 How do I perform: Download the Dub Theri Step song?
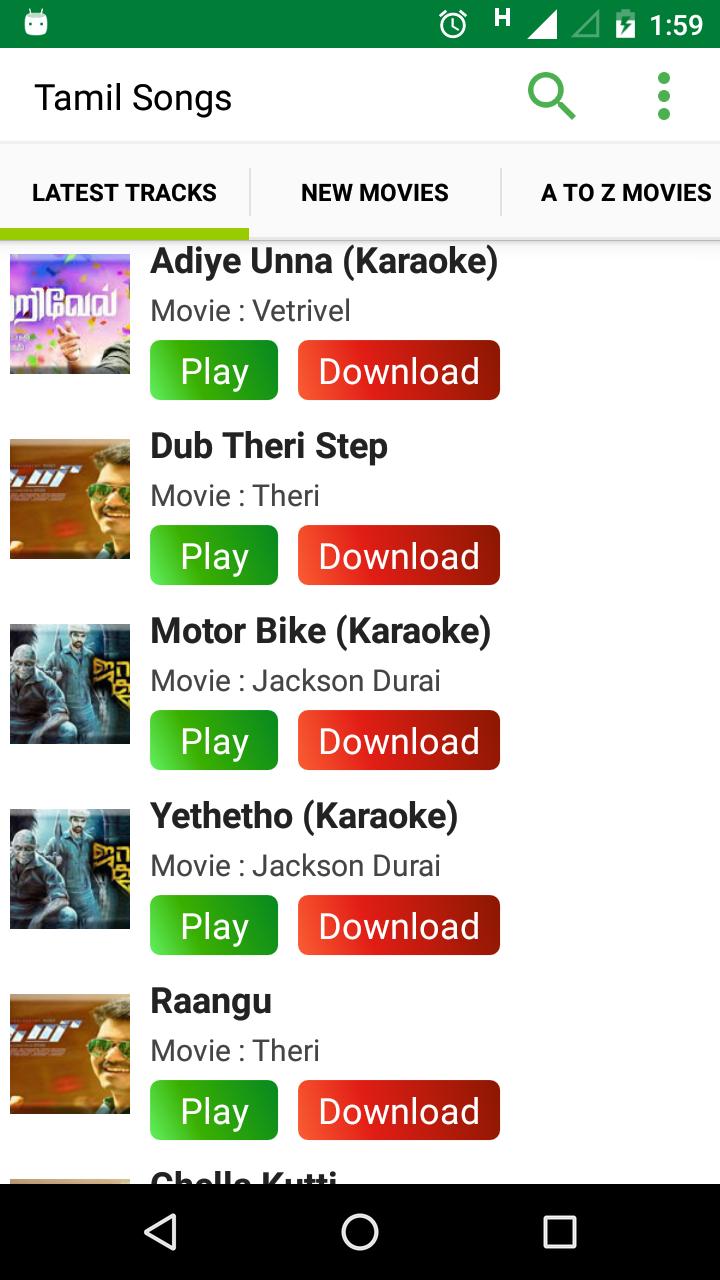pyautogui.click(x=399, y=555)
